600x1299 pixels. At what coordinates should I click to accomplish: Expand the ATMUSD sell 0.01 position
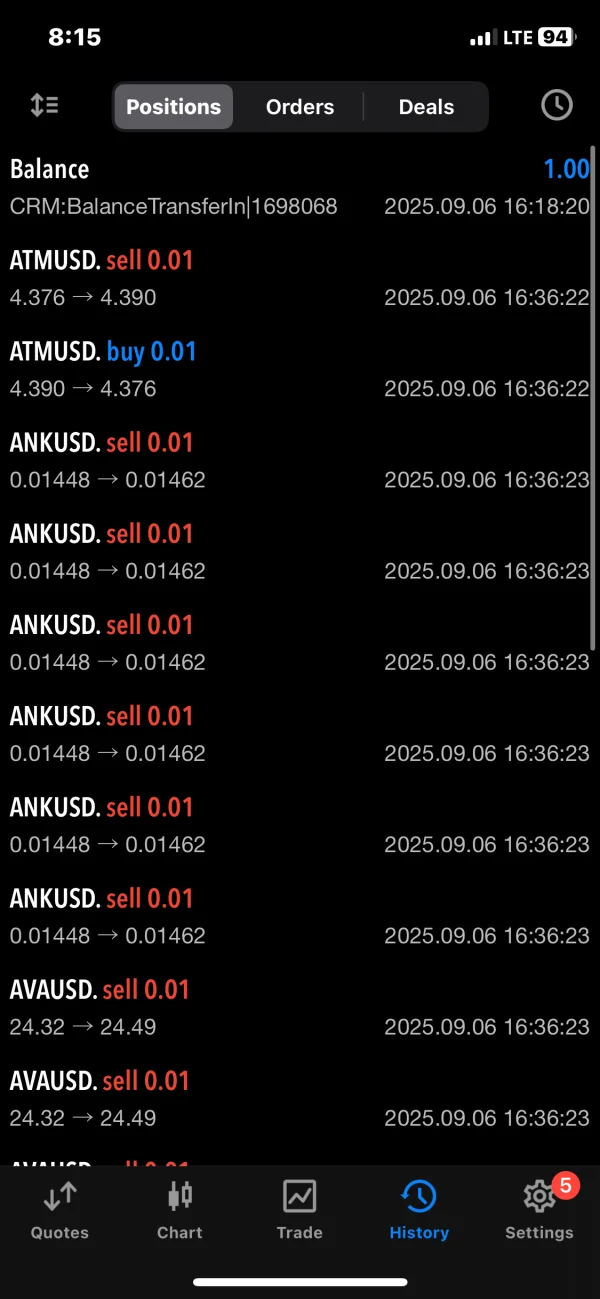pyautogui.click(x=299, y=278)
